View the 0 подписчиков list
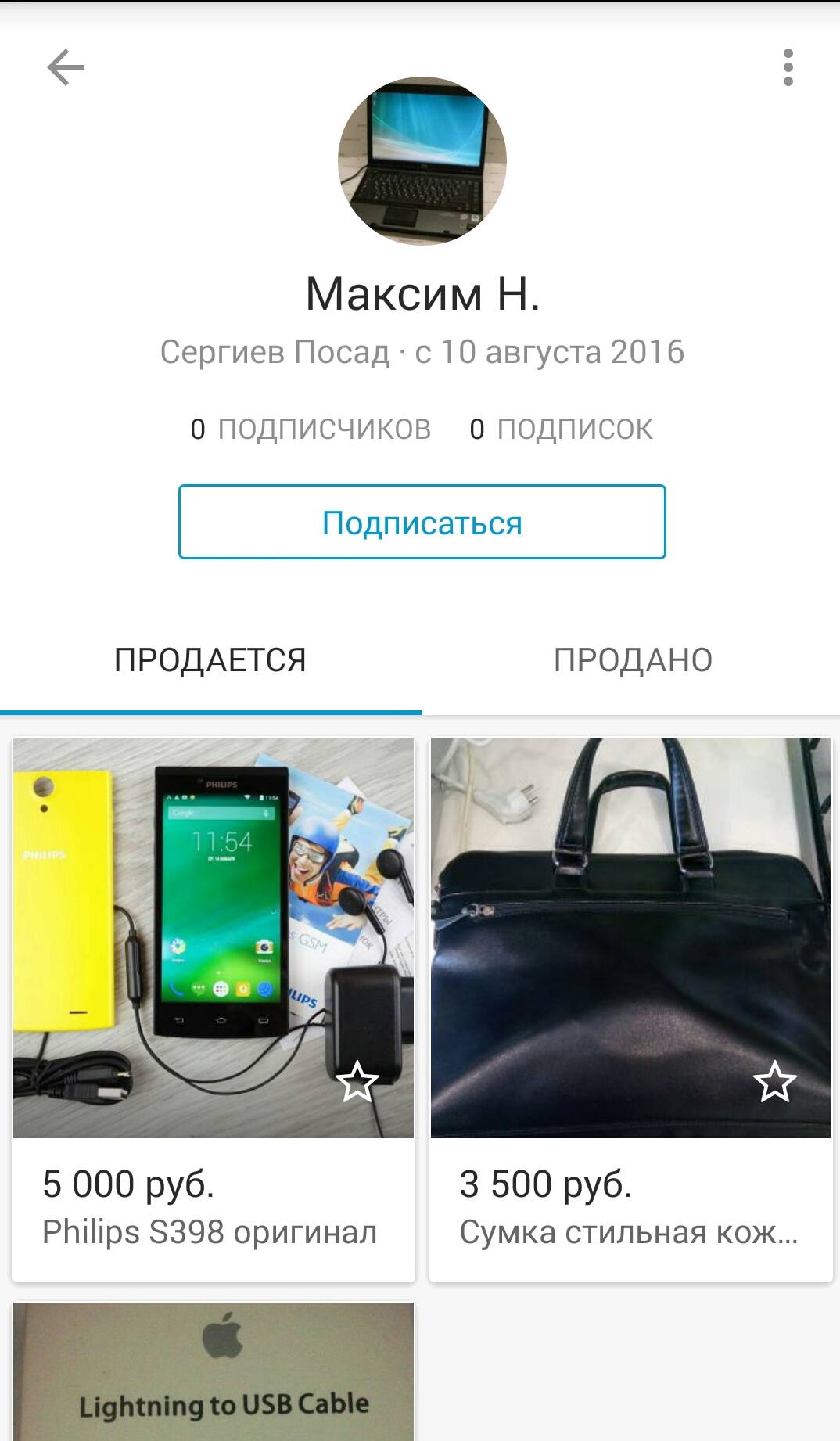 (311, 429)
